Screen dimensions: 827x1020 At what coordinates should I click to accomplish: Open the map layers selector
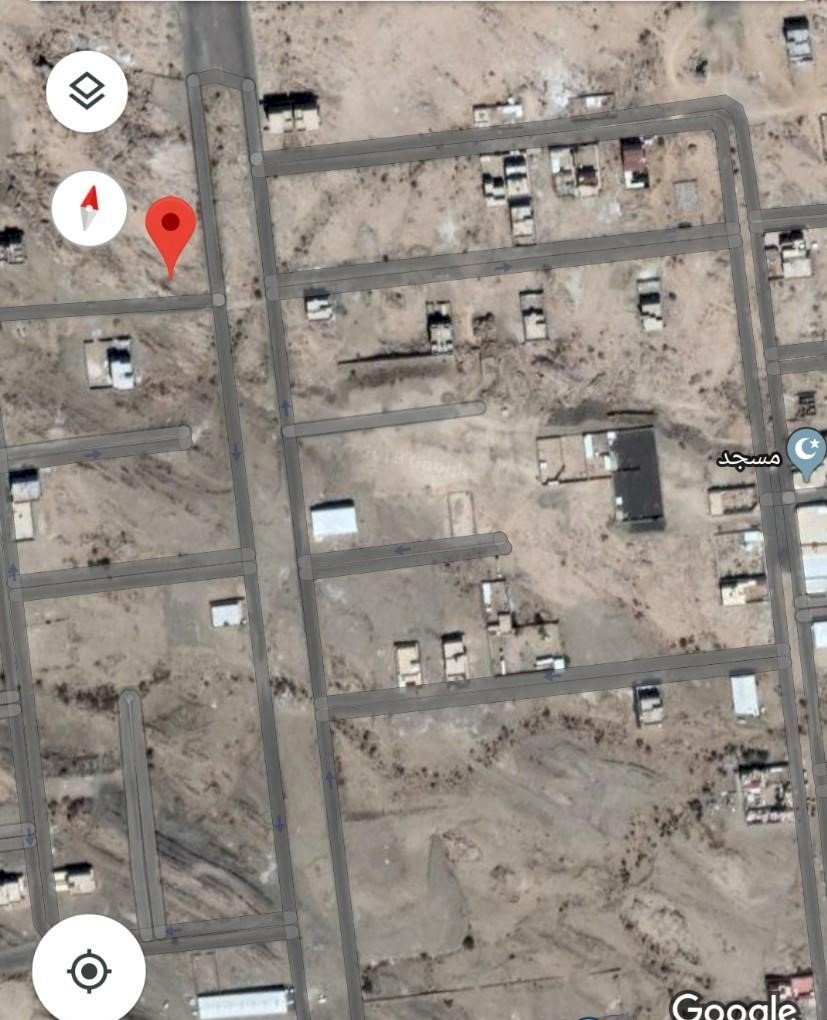pyautogui.click(x=87, y=91)
